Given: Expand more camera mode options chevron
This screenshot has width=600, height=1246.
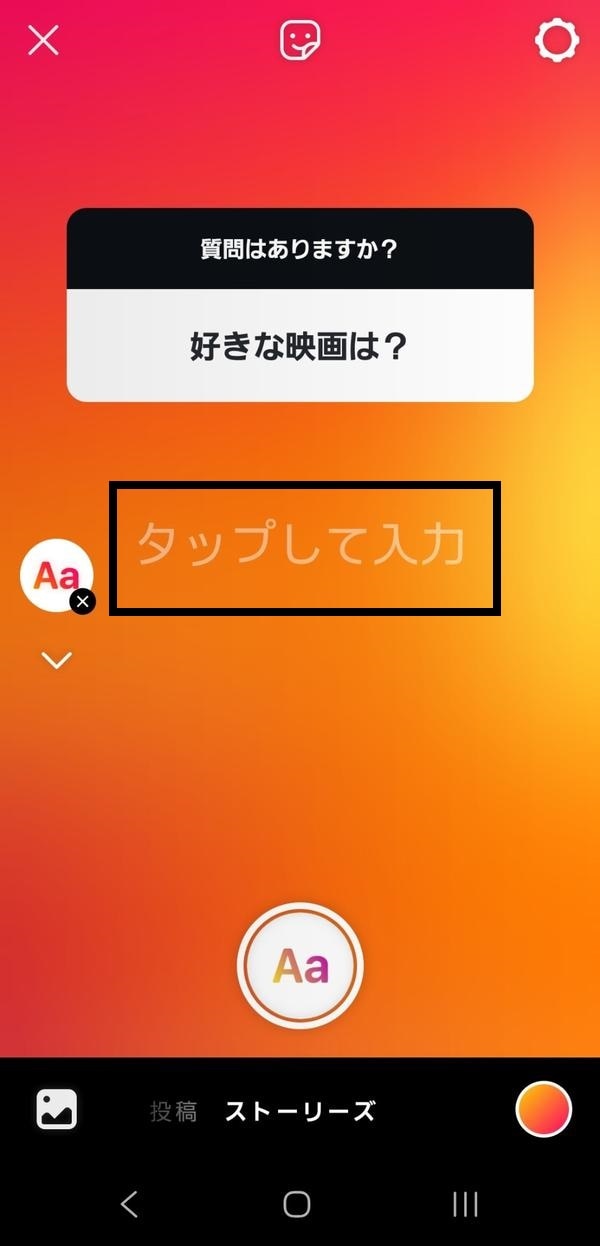Looking at the screenshot, I should pos(57,660).
